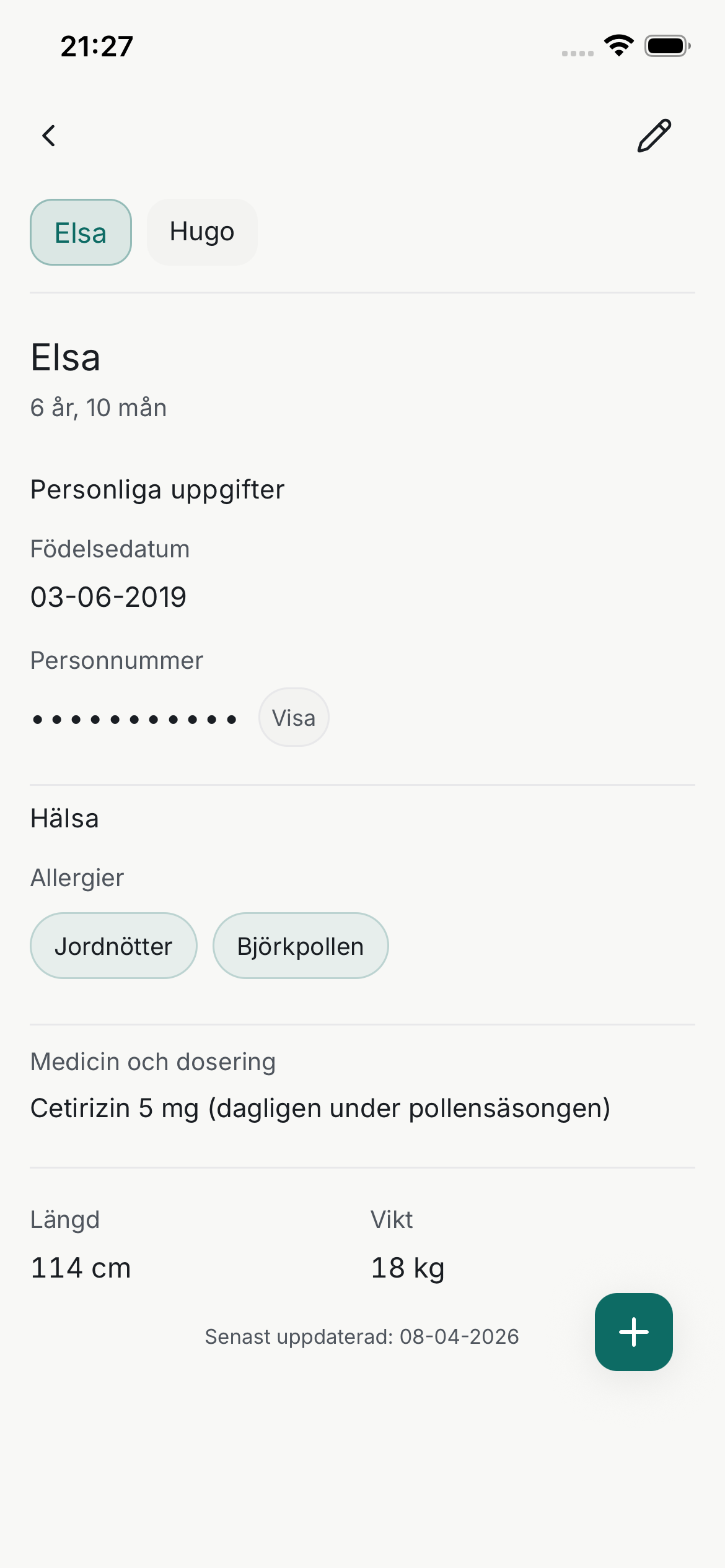This screenshot has height=1568, width=725.
Task: Tap the birth date 03-06-2019
Action: tap(108, 596)
